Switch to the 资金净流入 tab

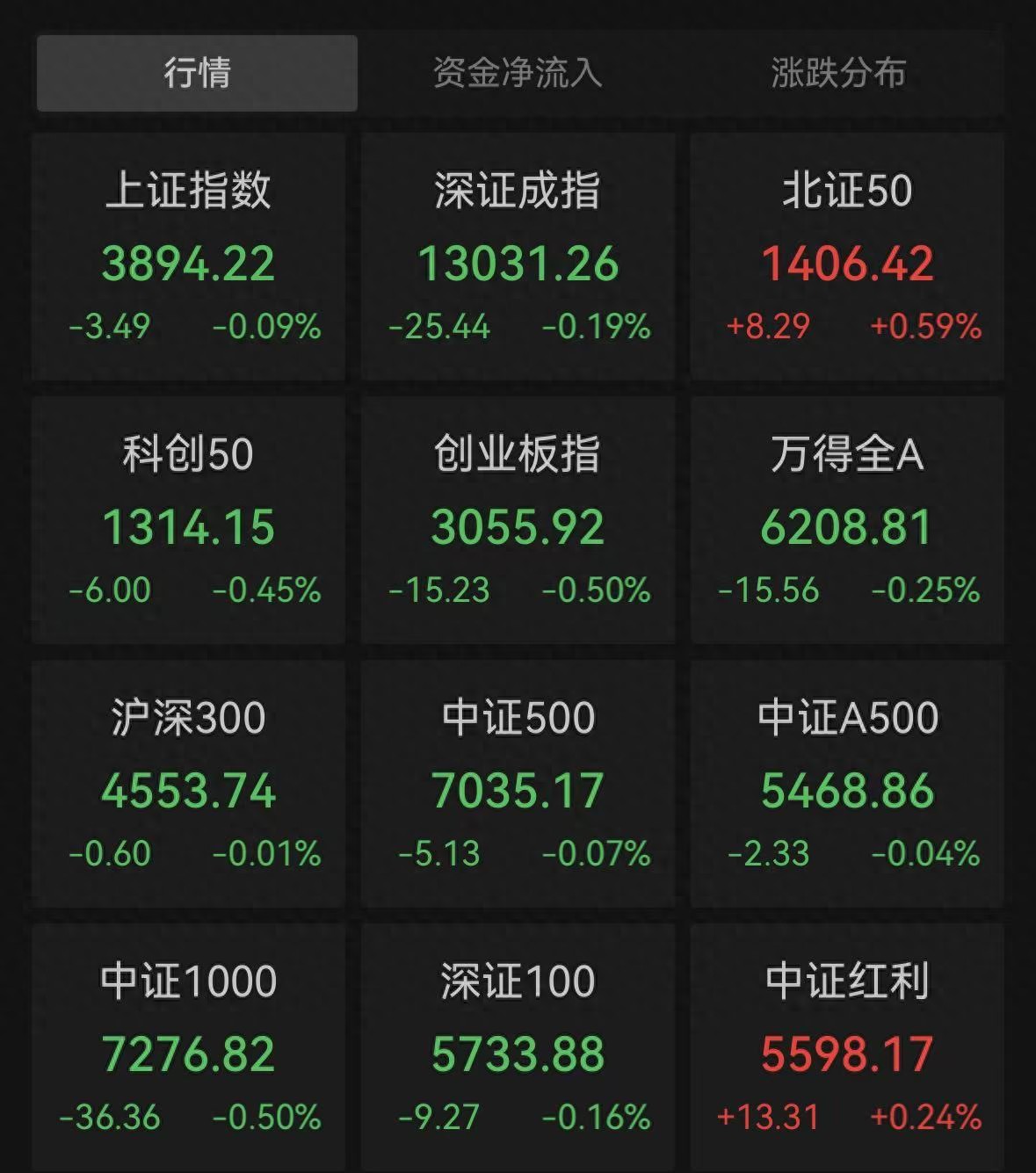coord(518,73)
